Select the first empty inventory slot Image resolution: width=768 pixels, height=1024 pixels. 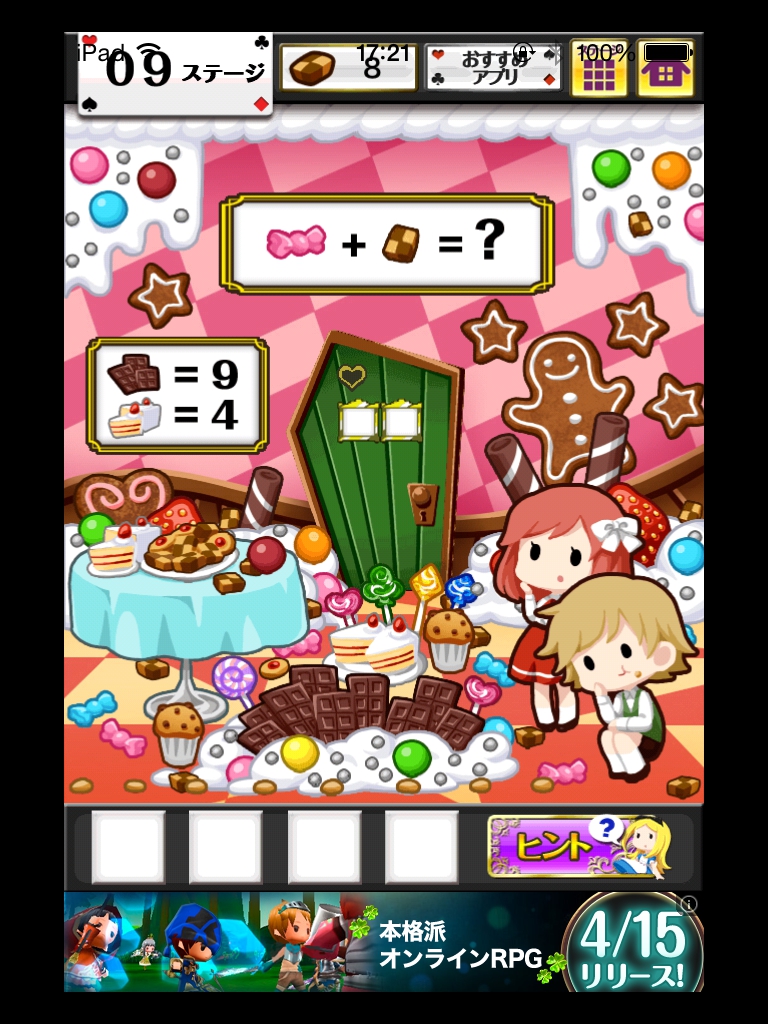(x=128, y=847)
